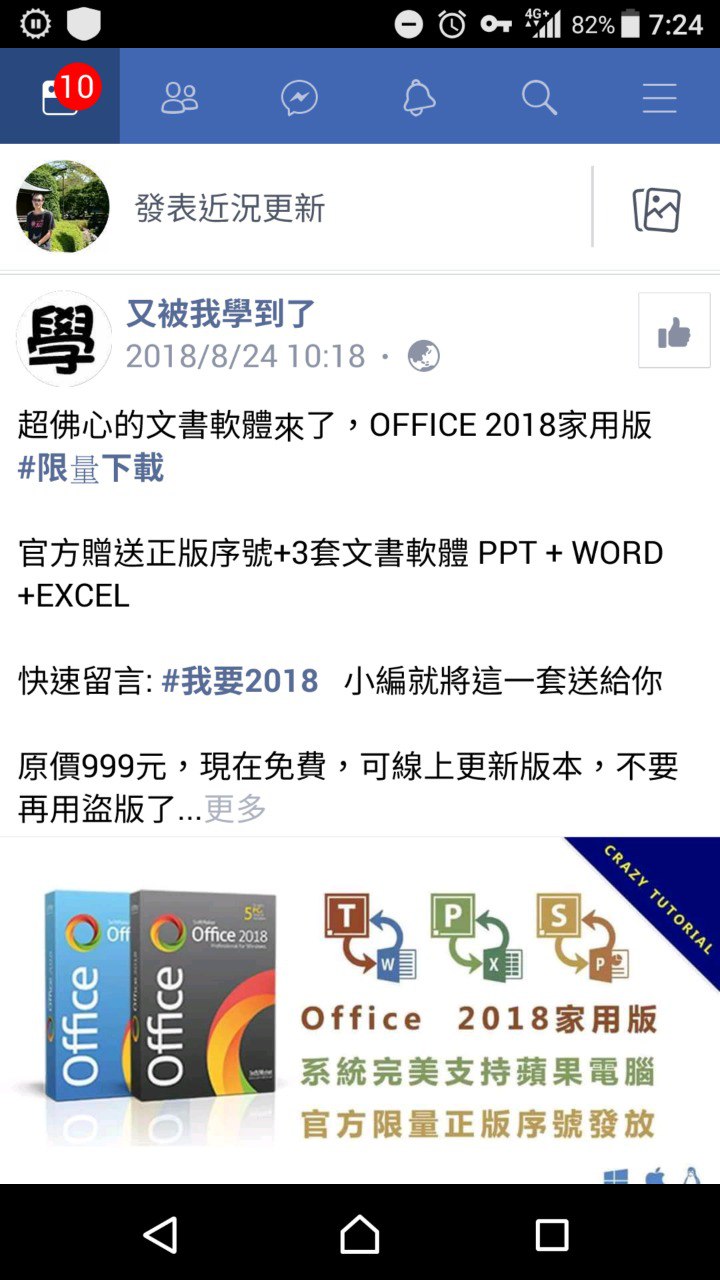Viewport: 720px width, 1280px height.
Task: Open your own profile picture
Action: [62, 207]
